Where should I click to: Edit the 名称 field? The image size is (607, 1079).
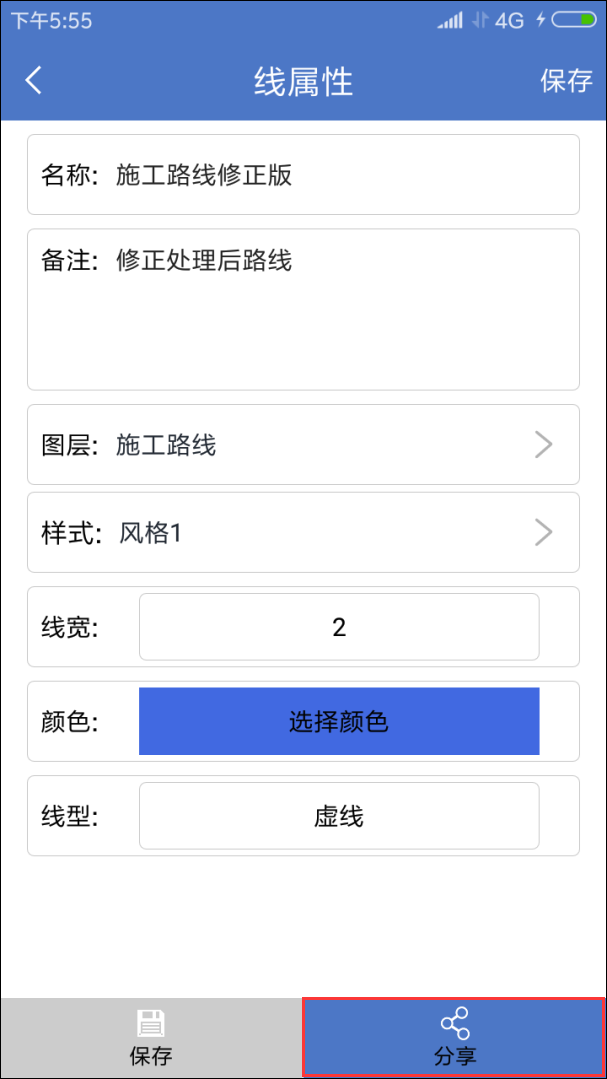pyautogui.click(x=304, y=175)
